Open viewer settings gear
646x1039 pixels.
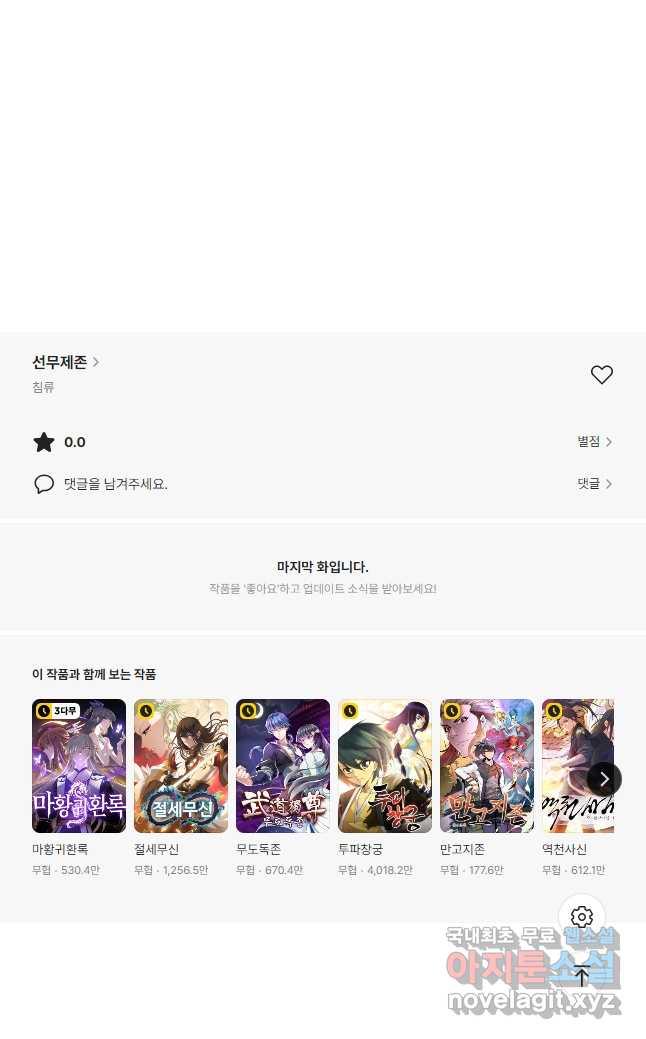point(582,917)
